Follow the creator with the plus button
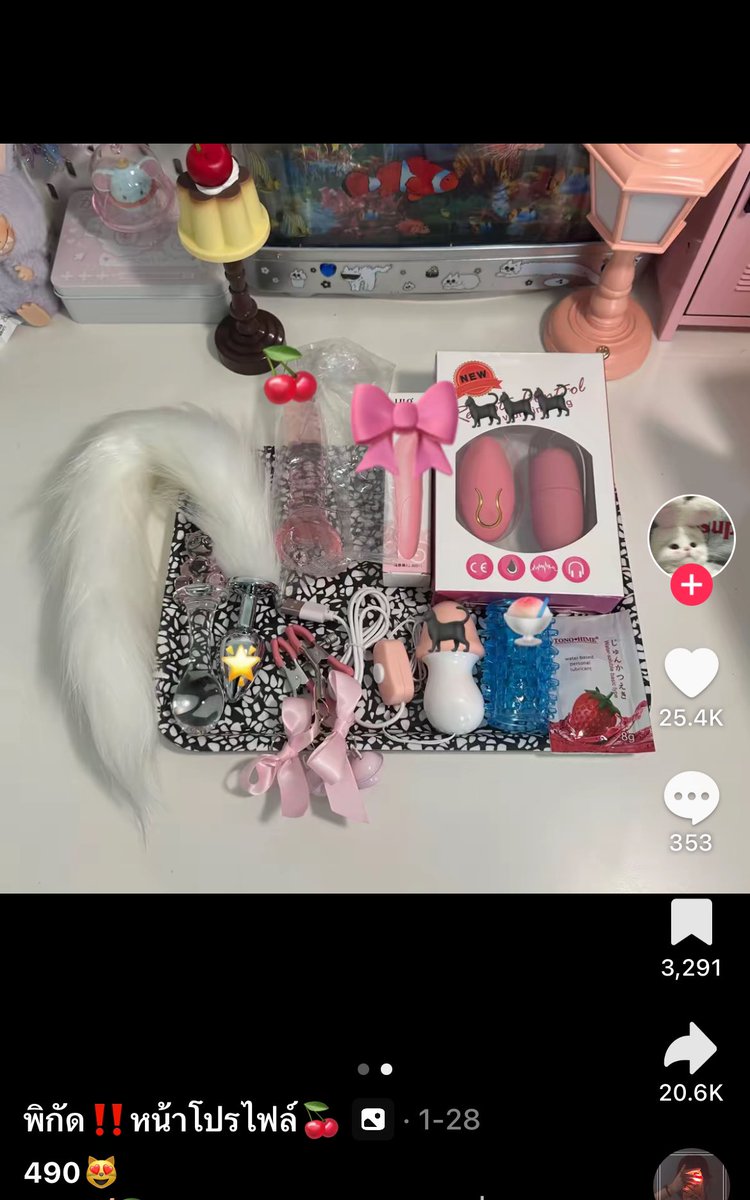This screenshot has width=750, height=1200. click(x=691, y=584)
